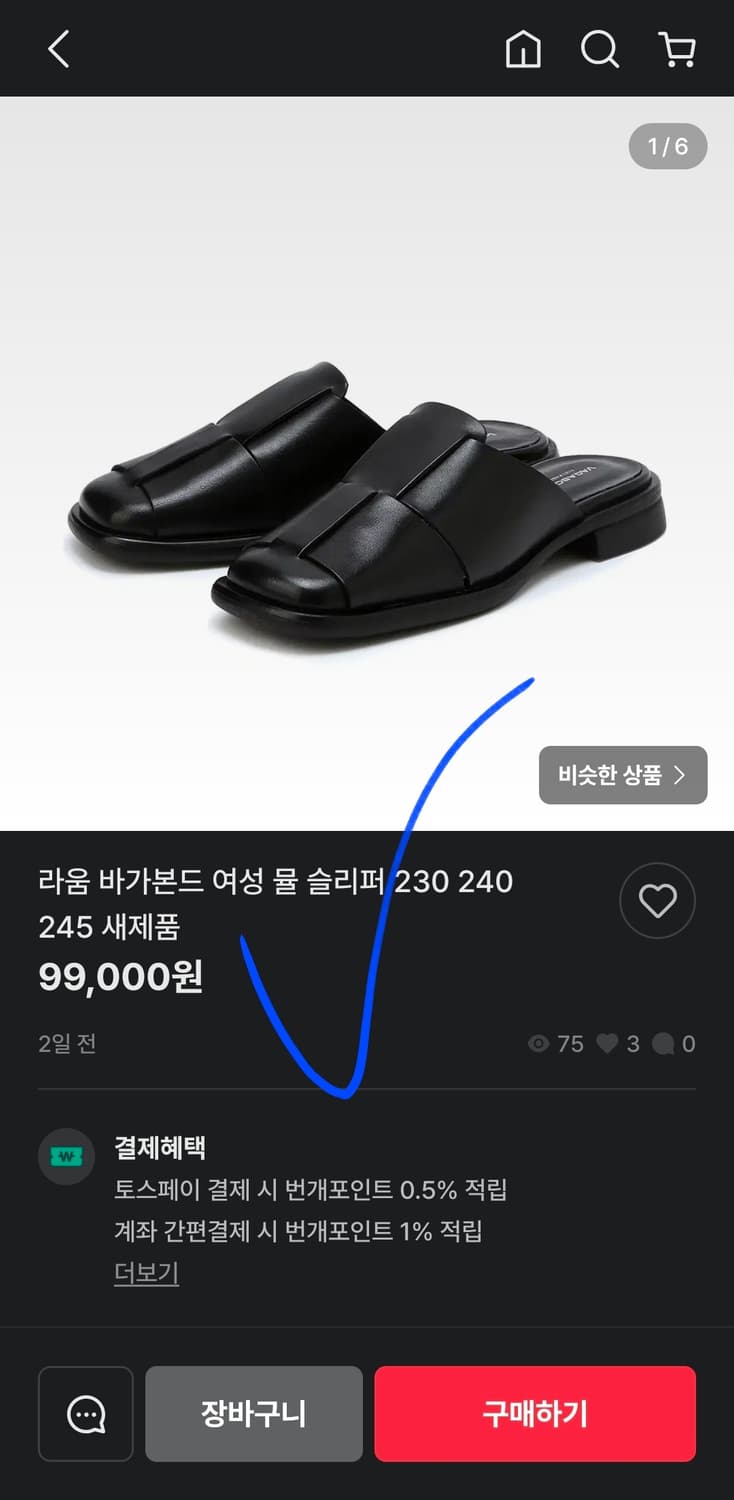Open 비슷한 상품 similar products with chevron
This screenshot has height=1500, width=734.
pyautogui.click(x=622, y=774)
